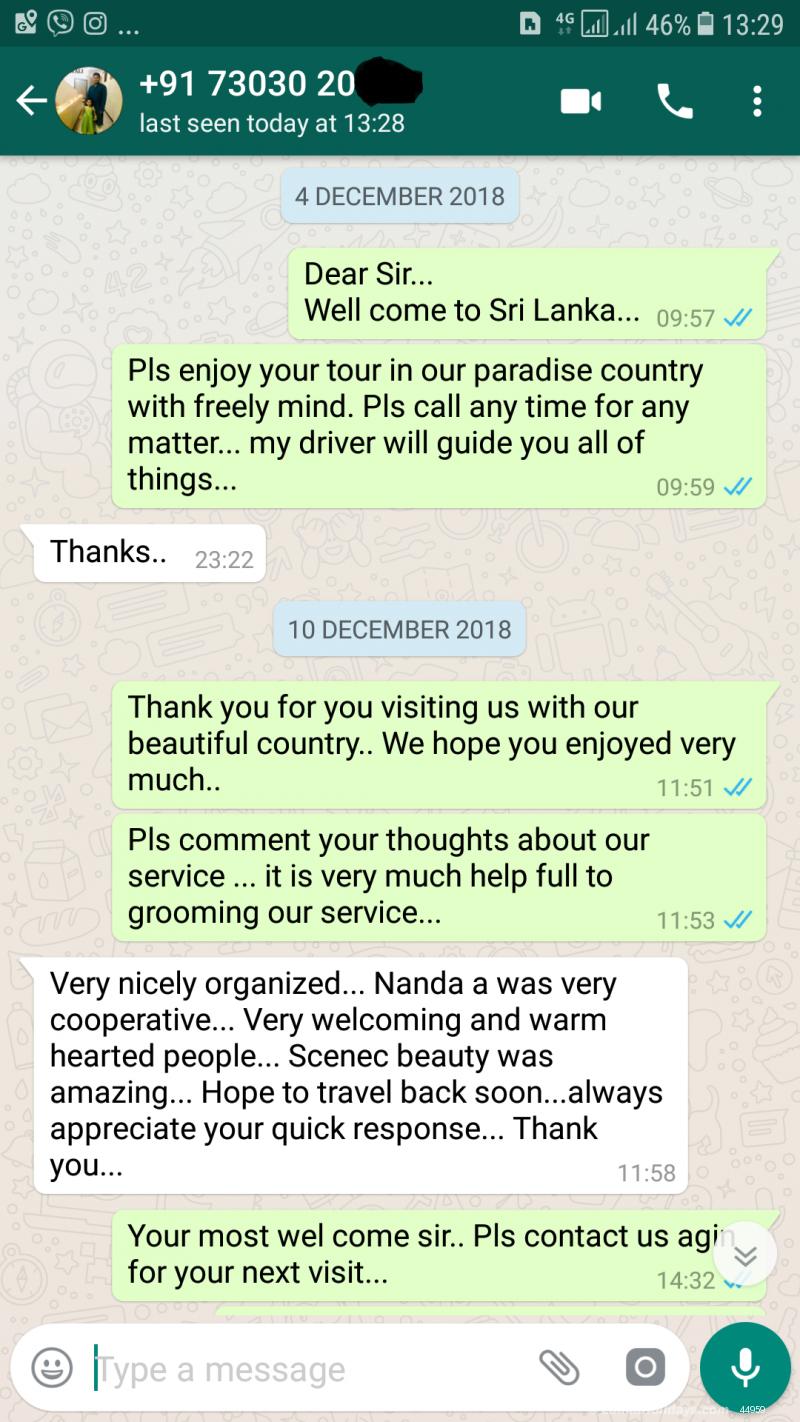800x1422 pixels.
Task: Start a video call with this contact
Action: point(580,101)
